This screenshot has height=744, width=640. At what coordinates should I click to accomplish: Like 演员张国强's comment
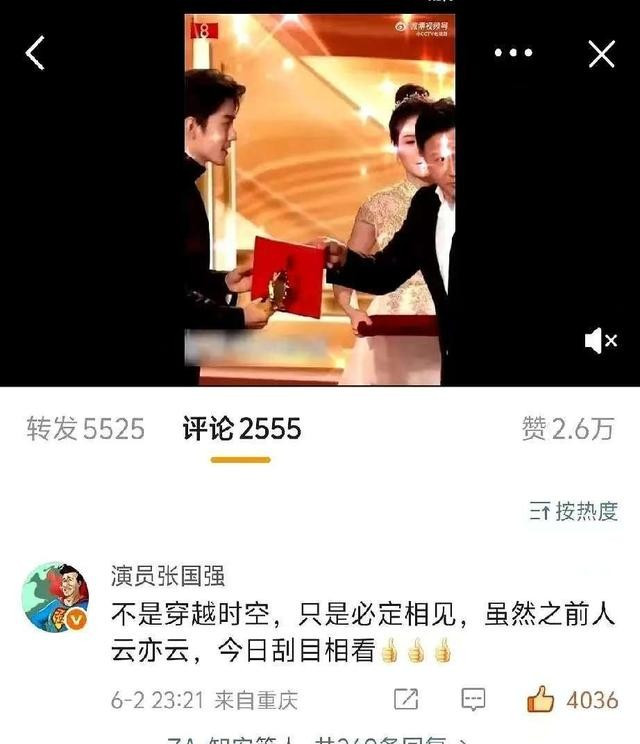coord(541,699)
